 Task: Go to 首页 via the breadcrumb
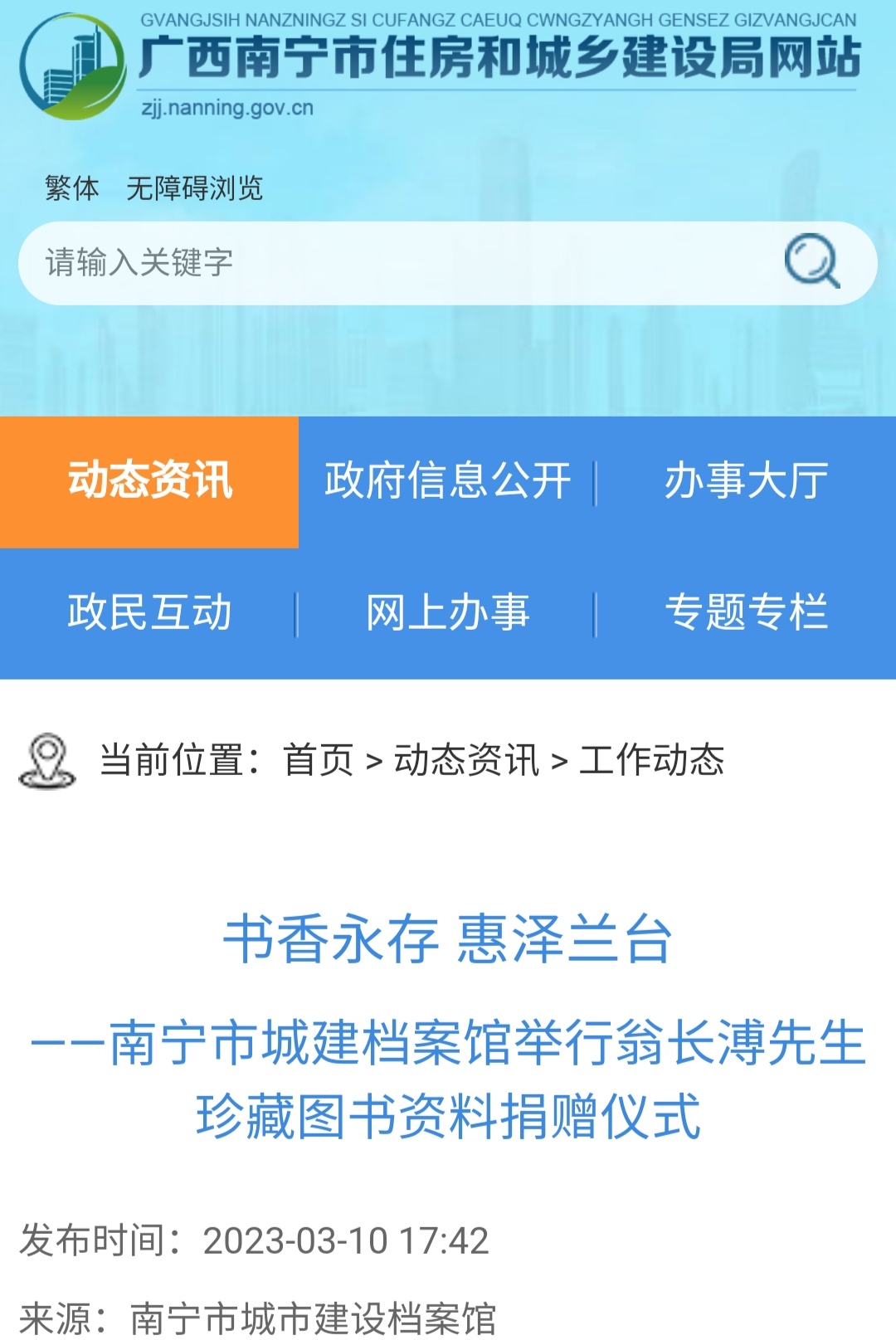[x=319, y=760]
